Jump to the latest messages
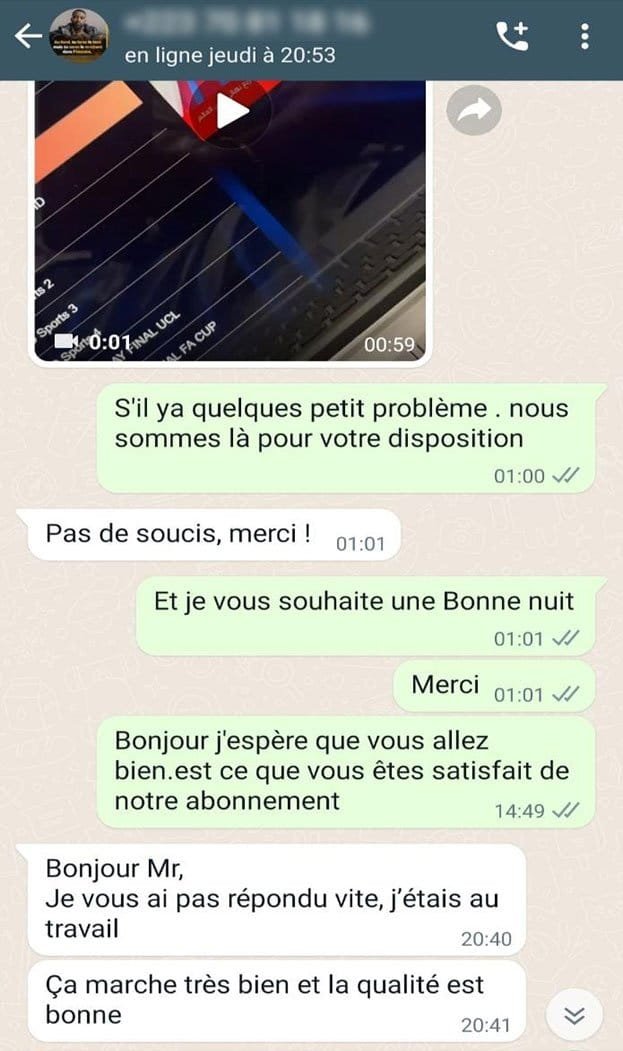The width and height of the screenshot is (623, 1051). click(574, 1015)
